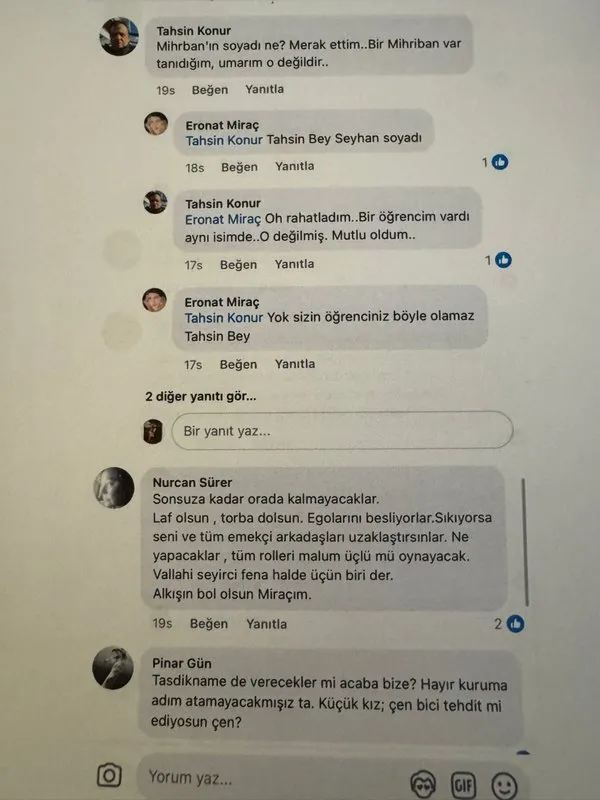Insert a GIF into the comment
The width and height of the screenshot is (600, 800).
tap(462, 781)
